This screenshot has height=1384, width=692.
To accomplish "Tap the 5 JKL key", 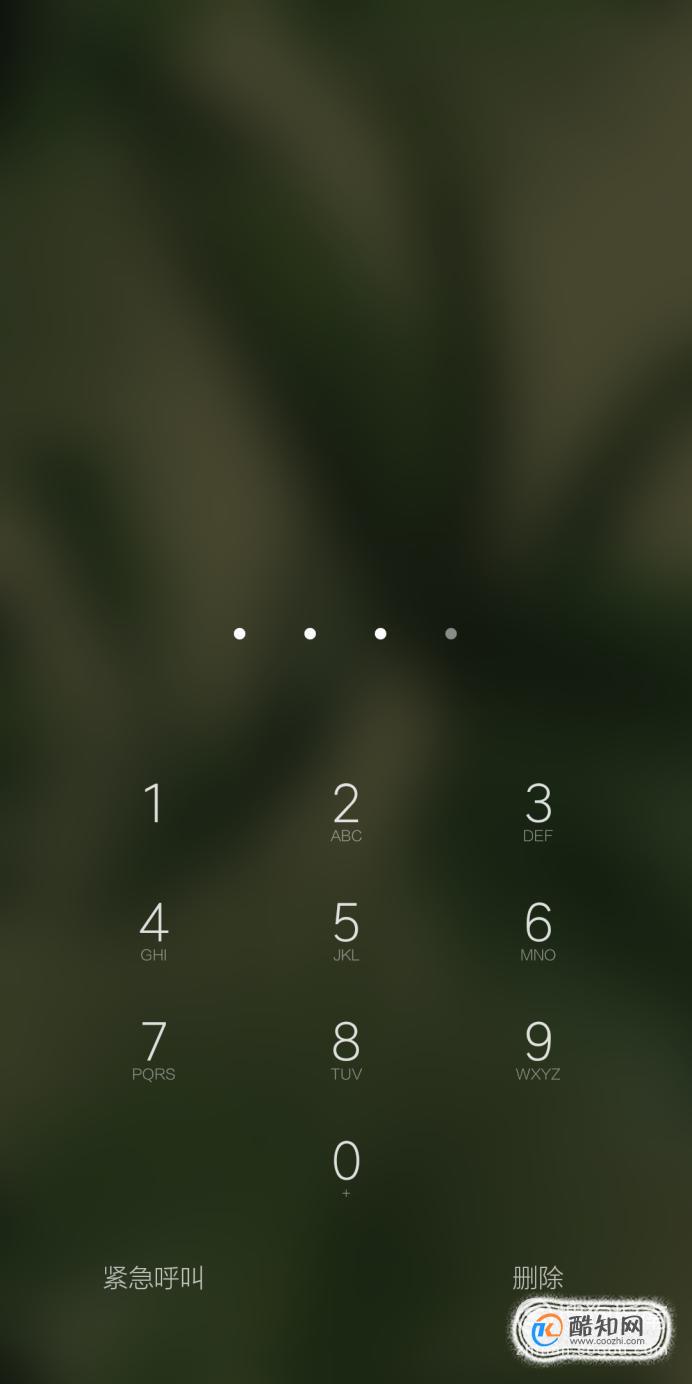I will [346, 931].
